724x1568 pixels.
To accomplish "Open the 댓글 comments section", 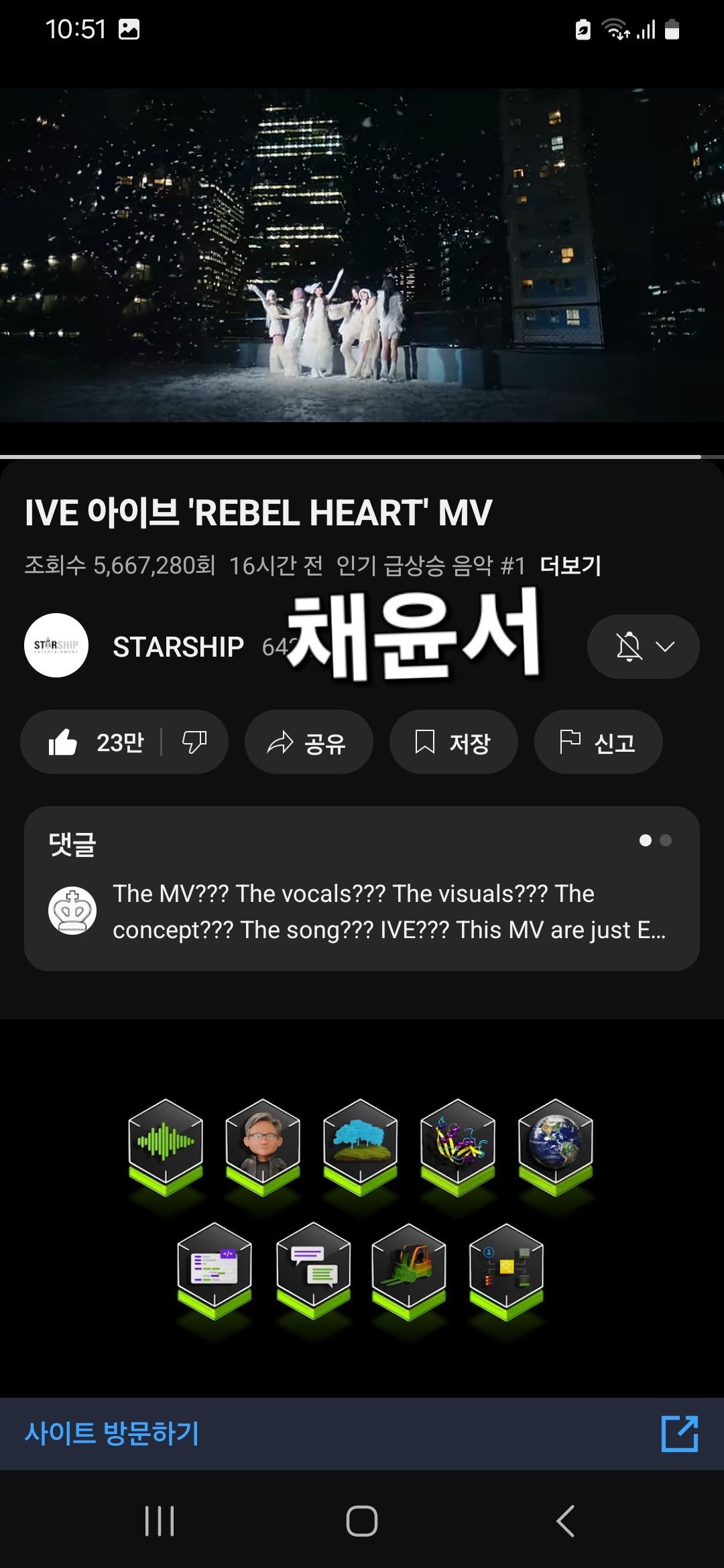I will click(362, 889).
